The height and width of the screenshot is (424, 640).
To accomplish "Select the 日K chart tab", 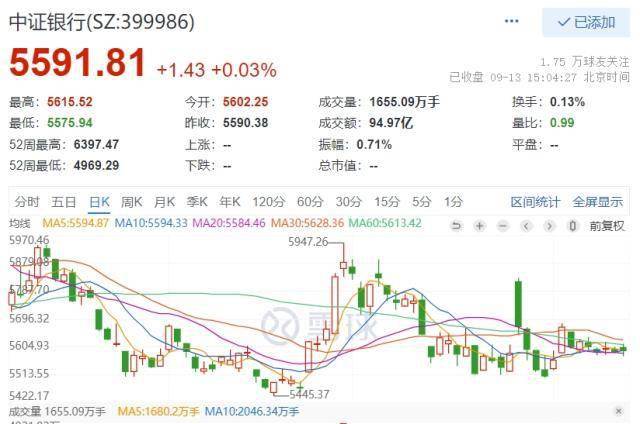I will 99,201.
